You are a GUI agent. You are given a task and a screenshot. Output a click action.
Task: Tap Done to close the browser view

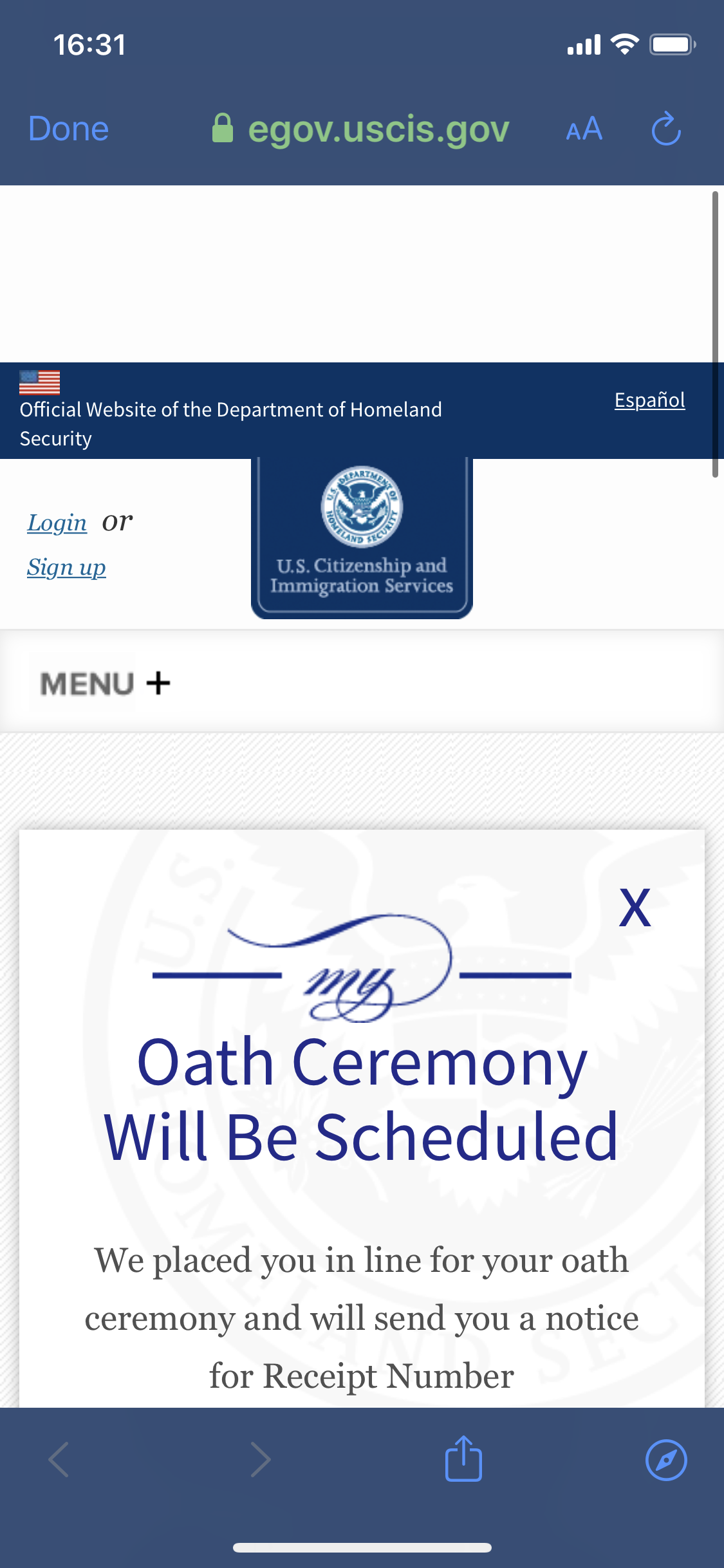(68, 129)
